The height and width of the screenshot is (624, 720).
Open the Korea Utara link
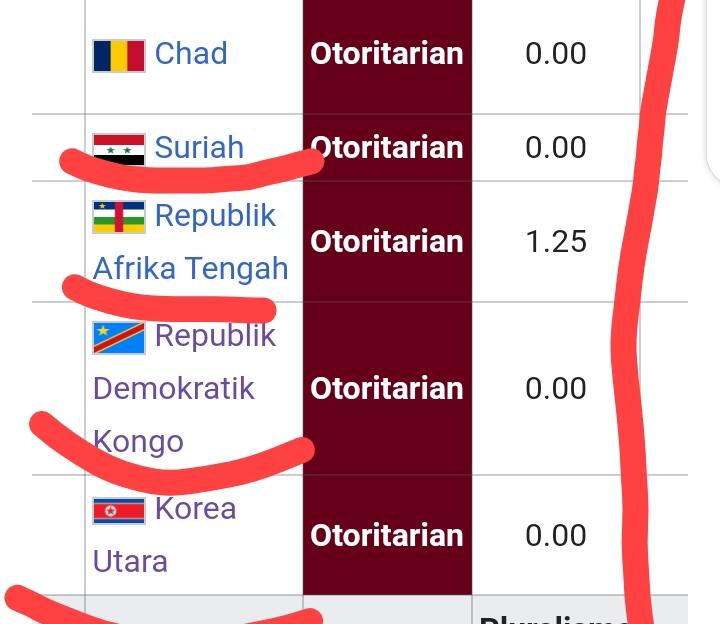point(195,508)
